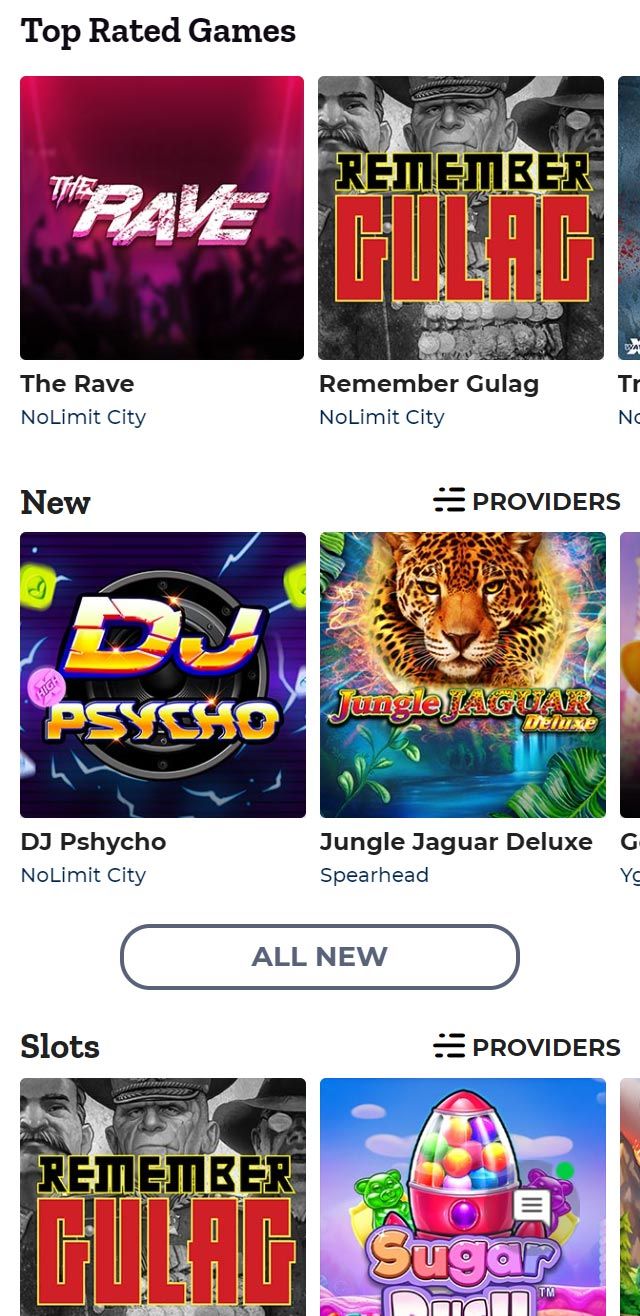Image resolution: width=640 pixels, height=1316 pixels.
Task: Open Providers filter in Slots section
Action: pyautogui.click(x=527, y=1047)
